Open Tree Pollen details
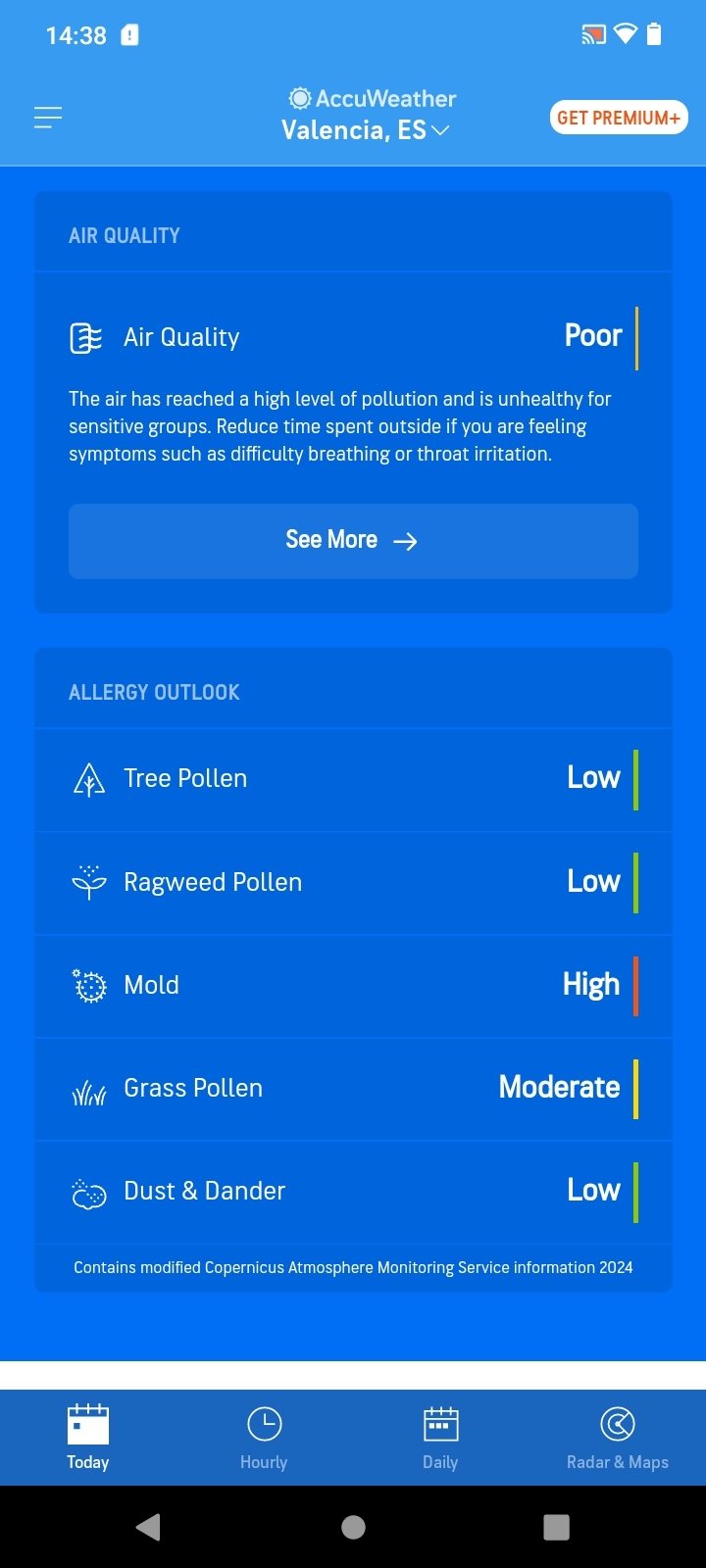 (353, 780)
